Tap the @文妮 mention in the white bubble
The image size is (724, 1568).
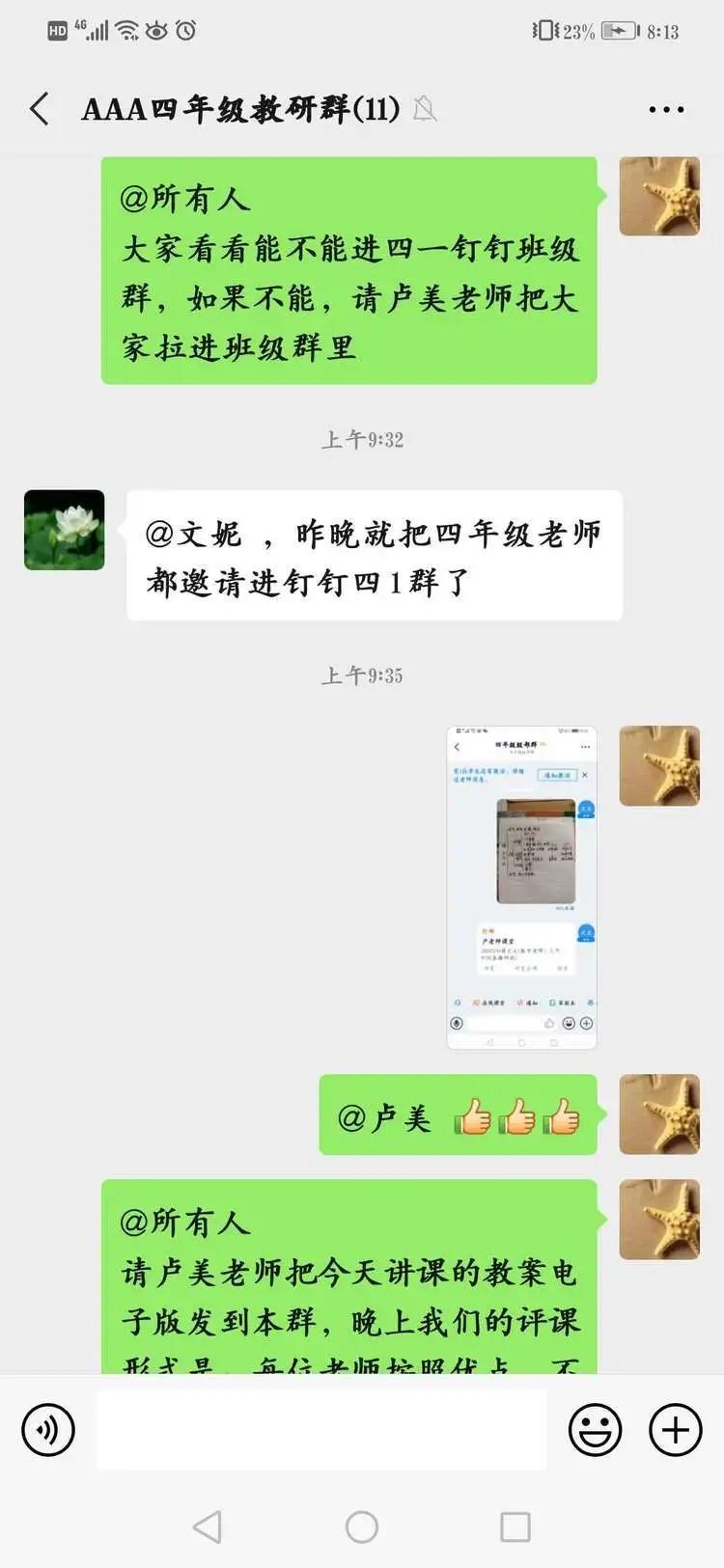pos(195,531)
